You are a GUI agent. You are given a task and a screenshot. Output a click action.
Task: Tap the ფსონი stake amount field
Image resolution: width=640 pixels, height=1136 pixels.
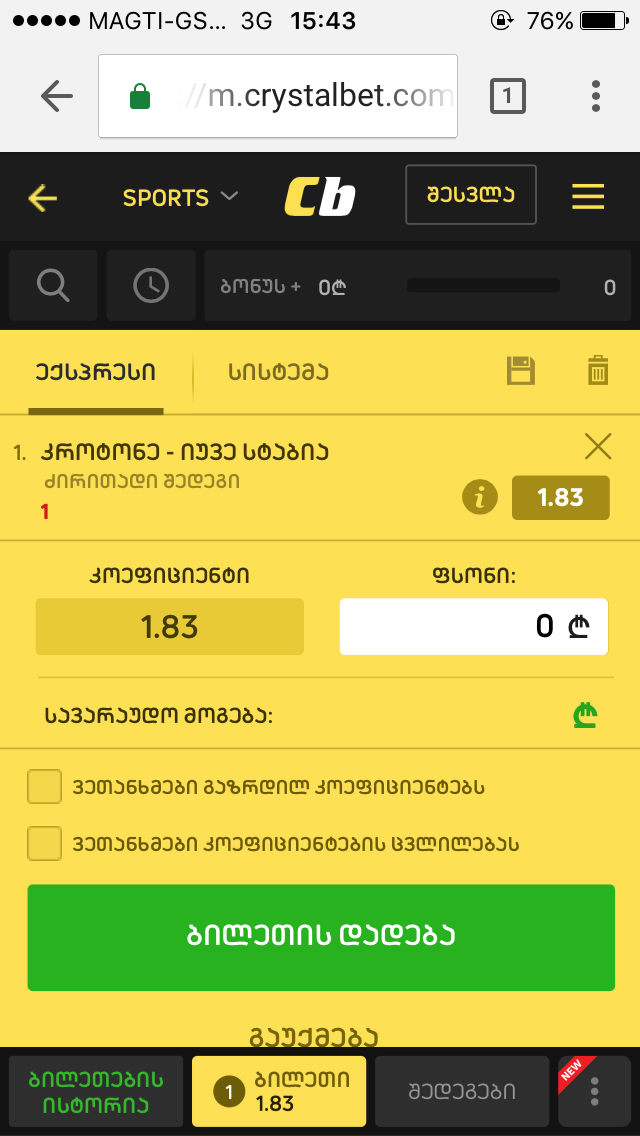coord(473,627)
